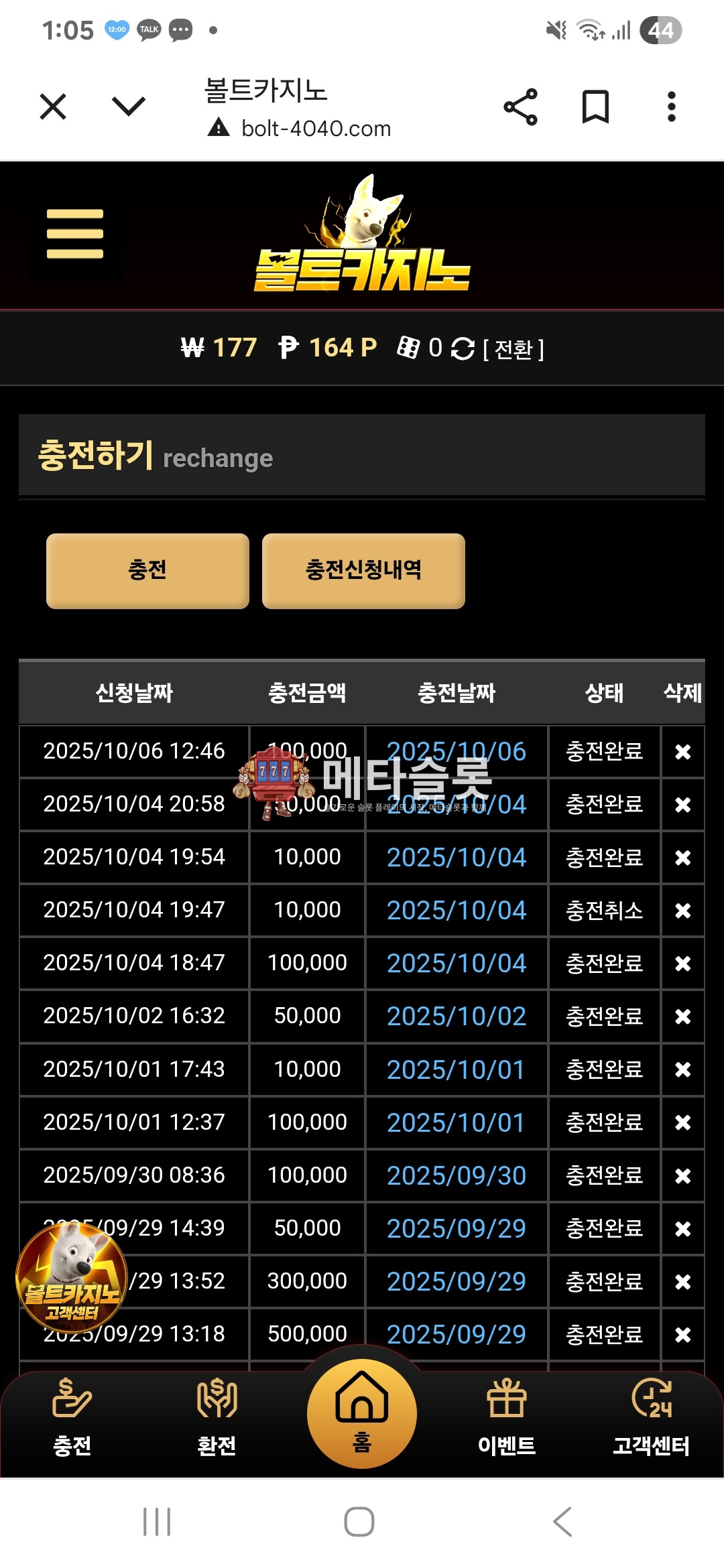Open the browser overflow menu
This screenshot has height=1568, width=724.
[x=671, y=107]
